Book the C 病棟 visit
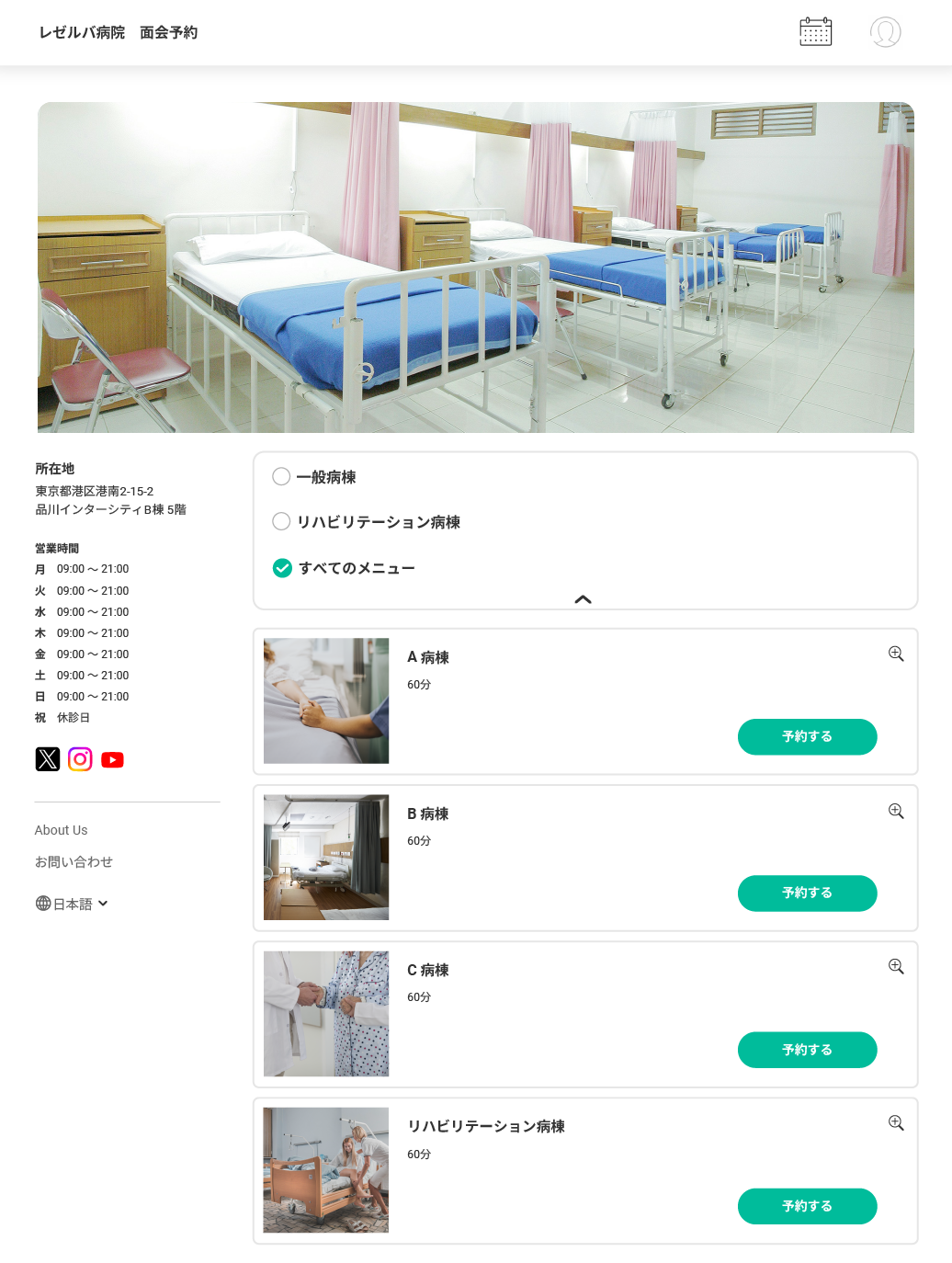This screenshot has width=952, height=1263. point(807,1050)
